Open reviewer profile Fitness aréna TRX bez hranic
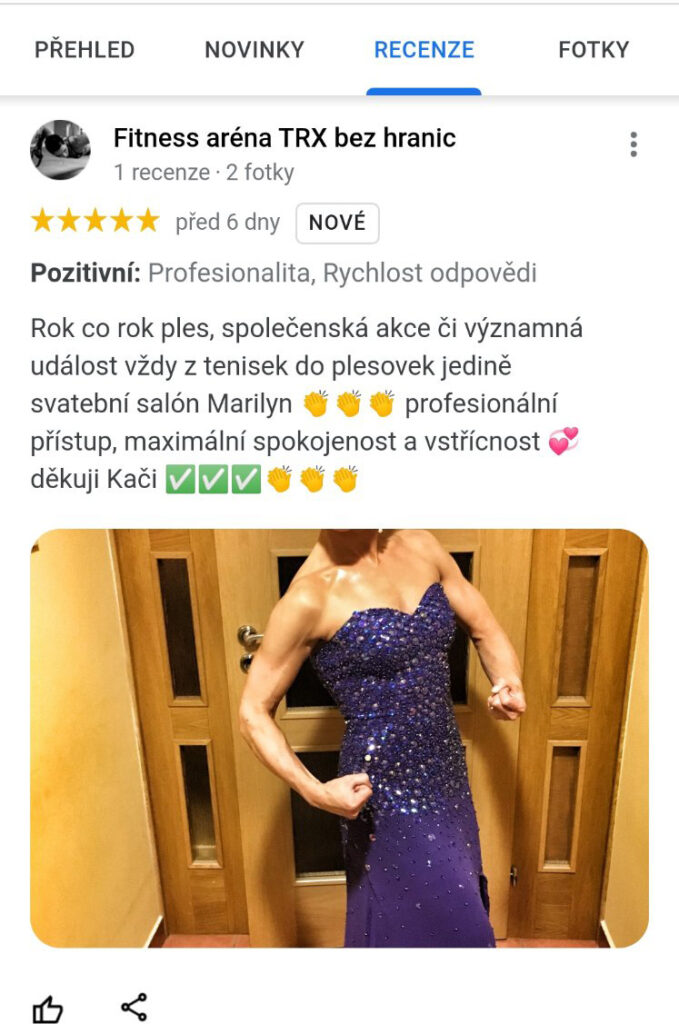The height and width of the screenshot is (1024, 679). click(x=284, y=138)
